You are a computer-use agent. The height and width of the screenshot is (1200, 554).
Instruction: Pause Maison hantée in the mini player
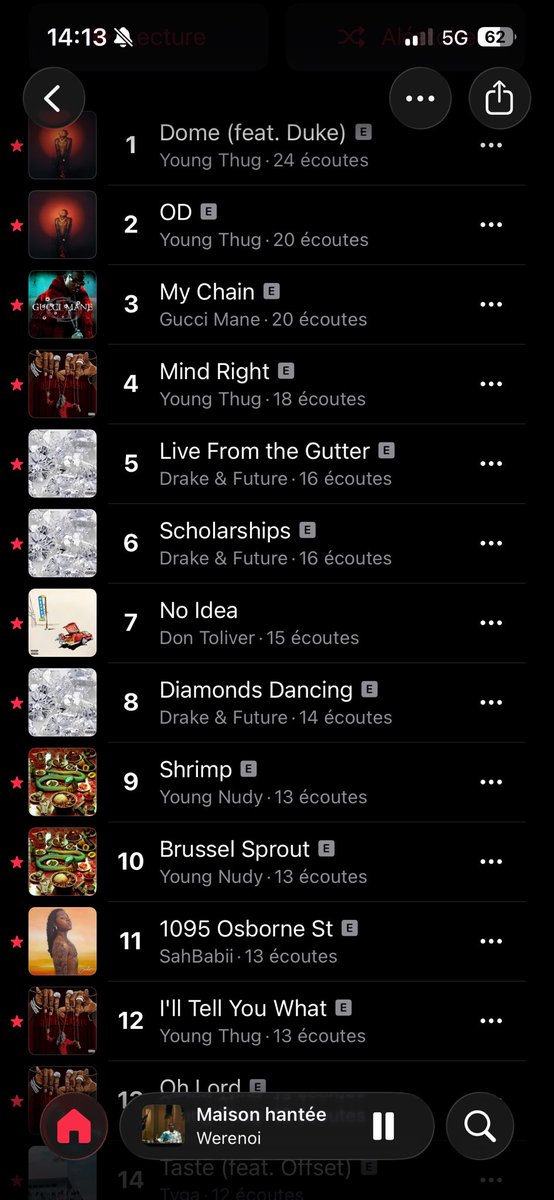pos(384,1126)
